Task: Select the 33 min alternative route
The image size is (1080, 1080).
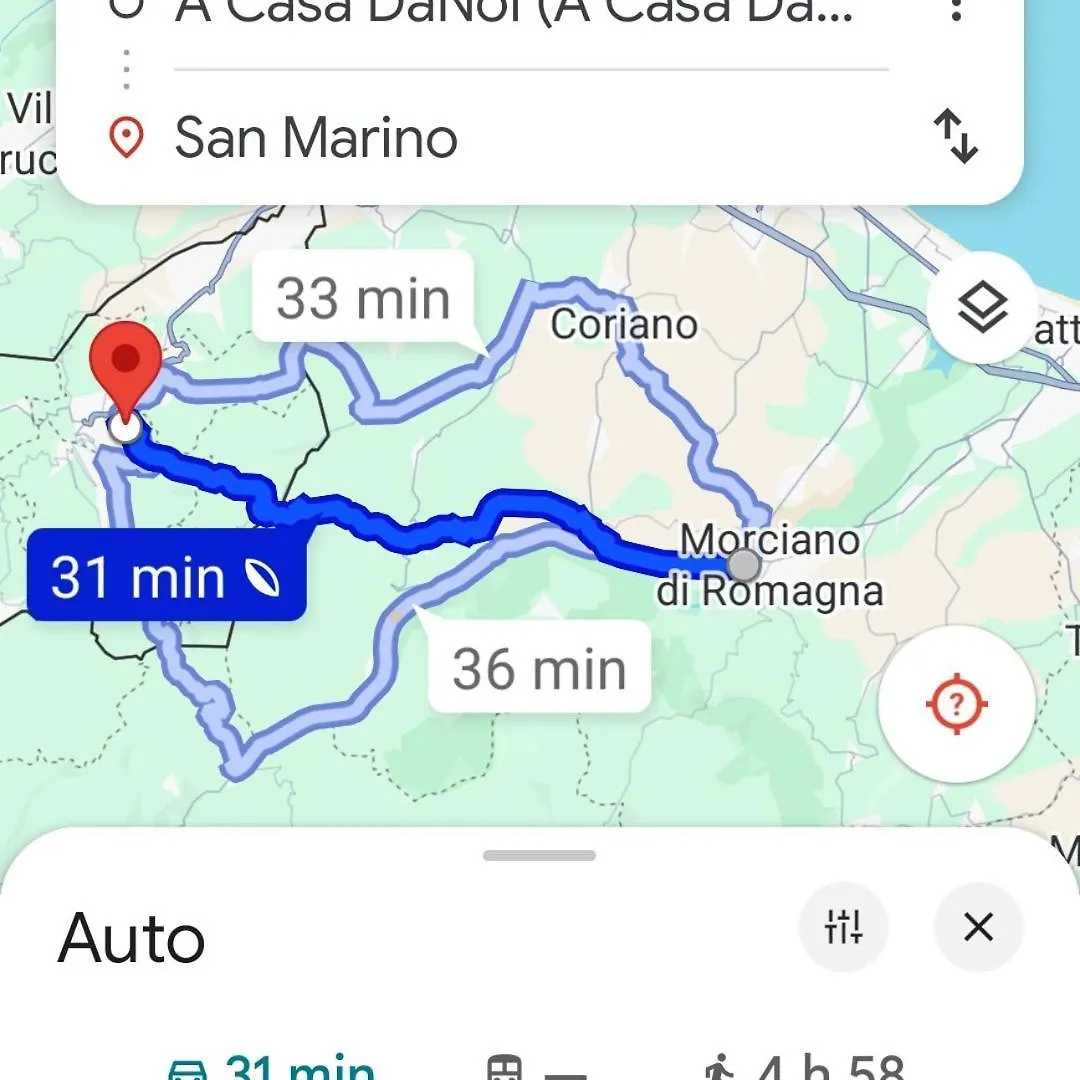Action: (x=363, y=298)
